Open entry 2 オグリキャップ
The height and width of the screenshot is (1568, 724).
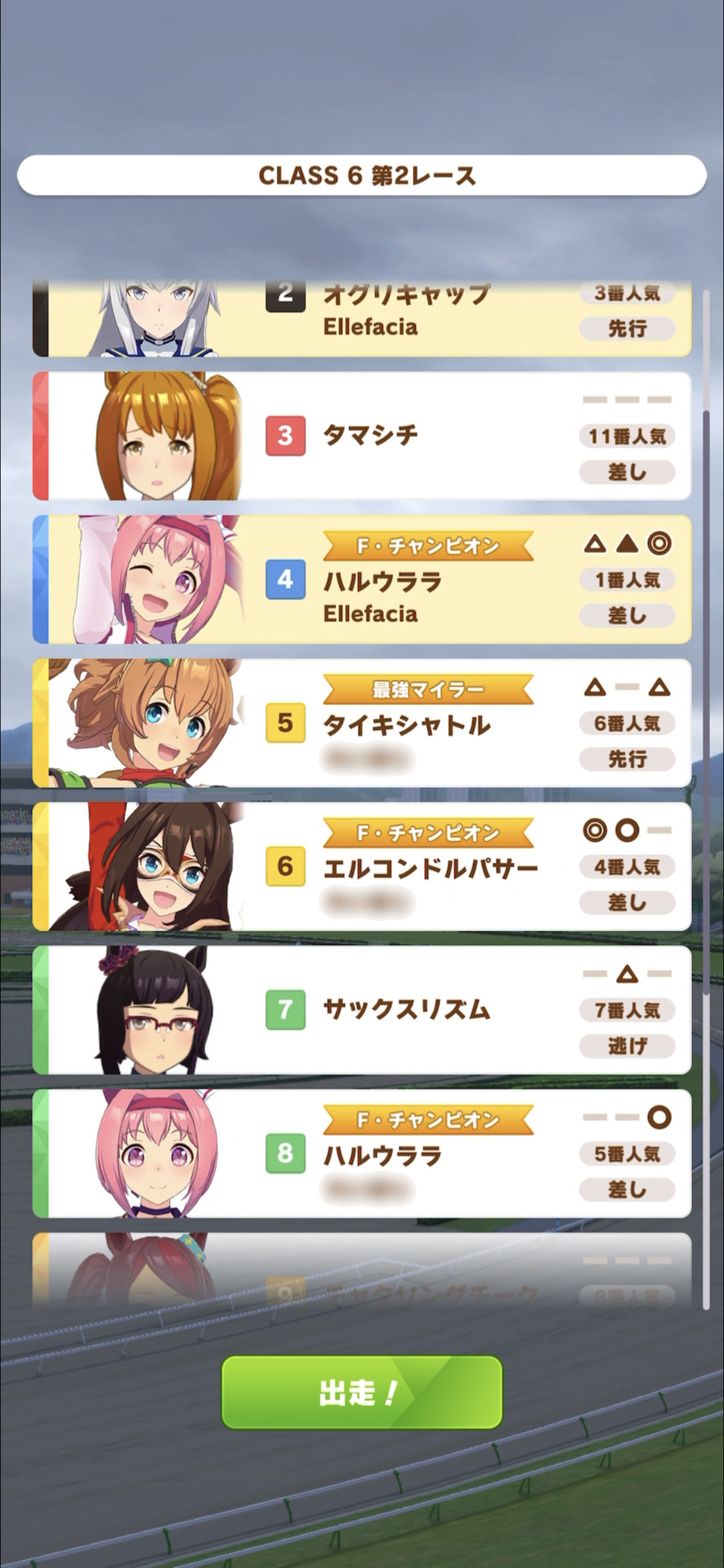tap(362, 319)
